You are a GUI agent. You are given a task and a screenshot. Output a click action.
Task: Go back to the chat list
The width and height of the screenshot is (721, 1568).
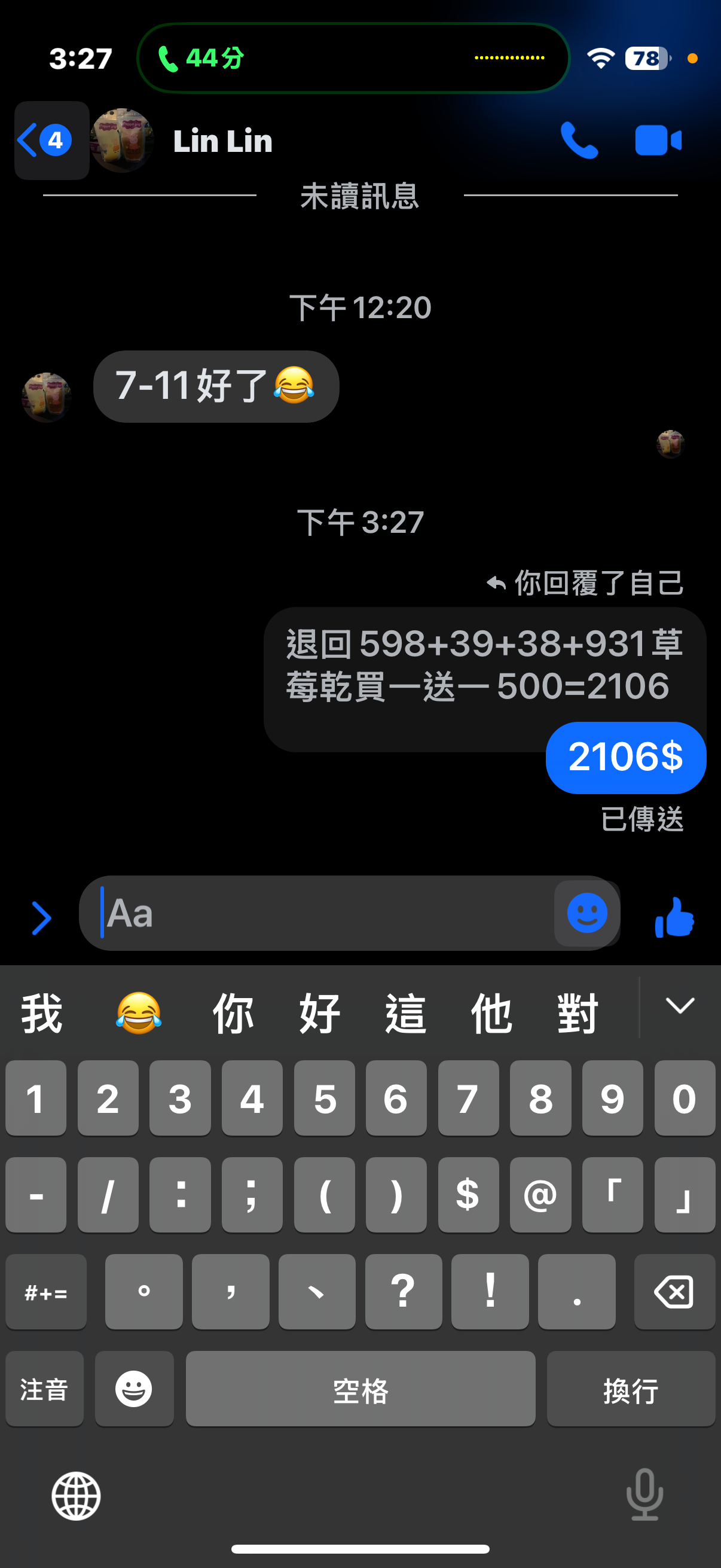point(44,140)
